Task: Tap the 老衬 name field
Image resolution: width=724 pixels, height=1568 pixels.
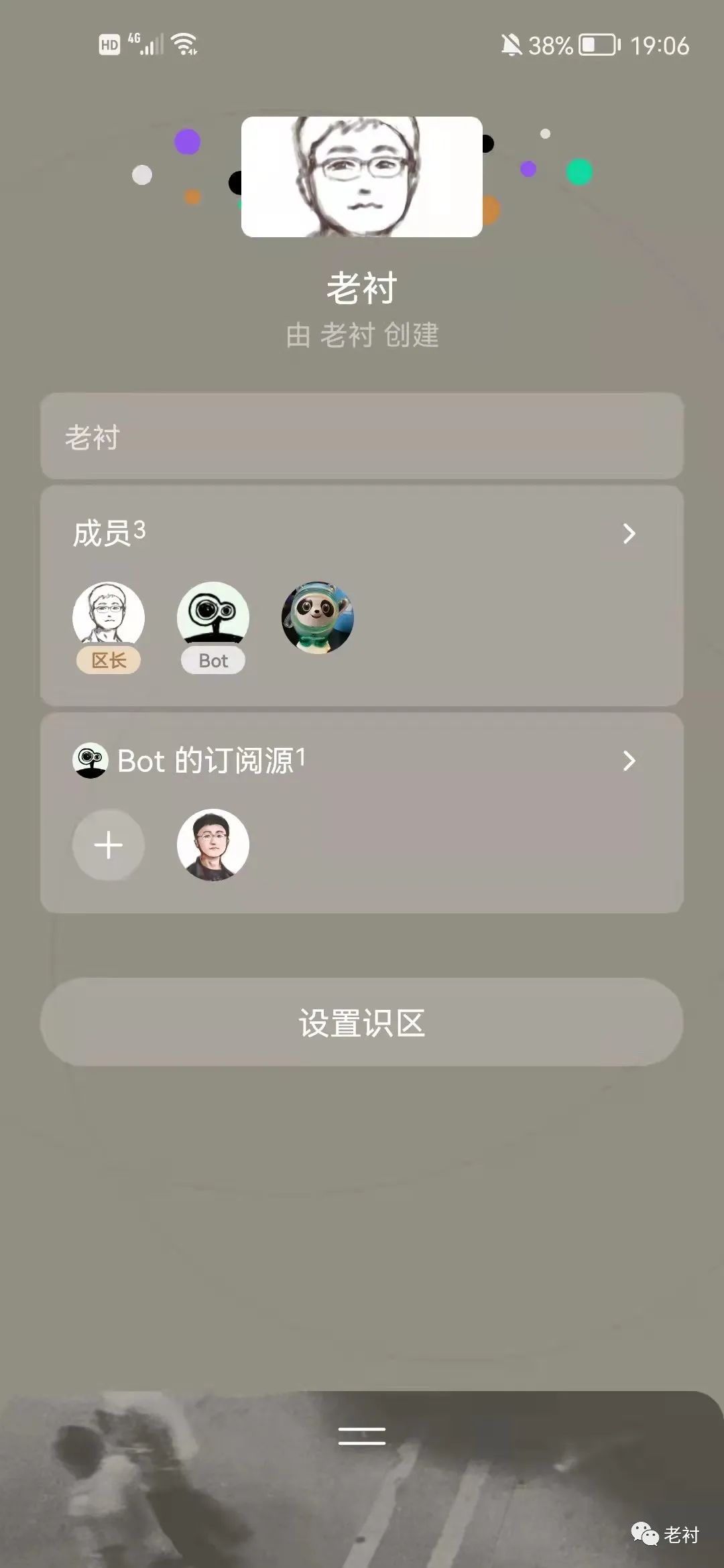Action: tap(361, 437)
